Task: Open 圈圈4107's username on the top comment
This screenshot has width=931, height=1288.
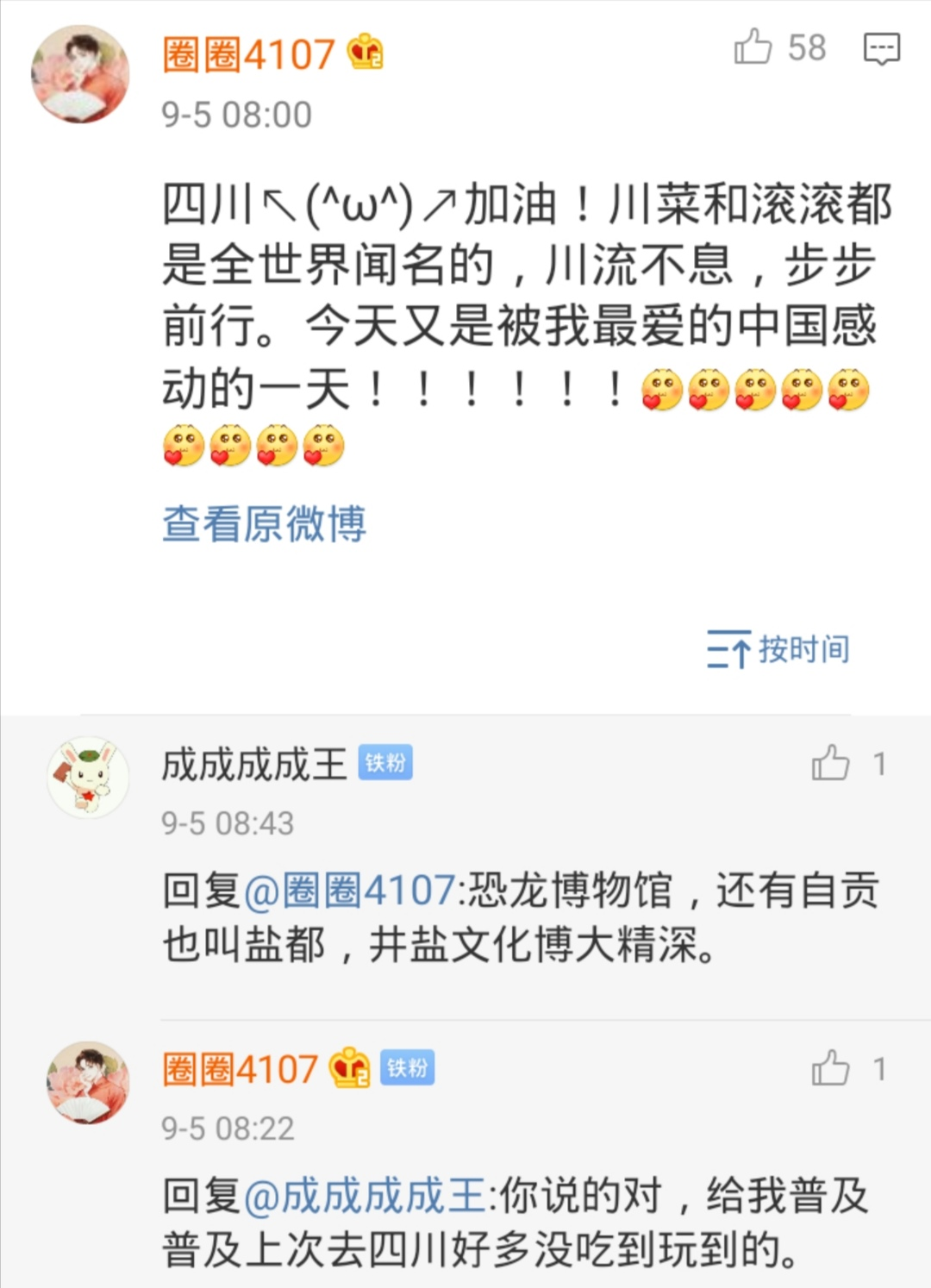Action: coord(248,55)
